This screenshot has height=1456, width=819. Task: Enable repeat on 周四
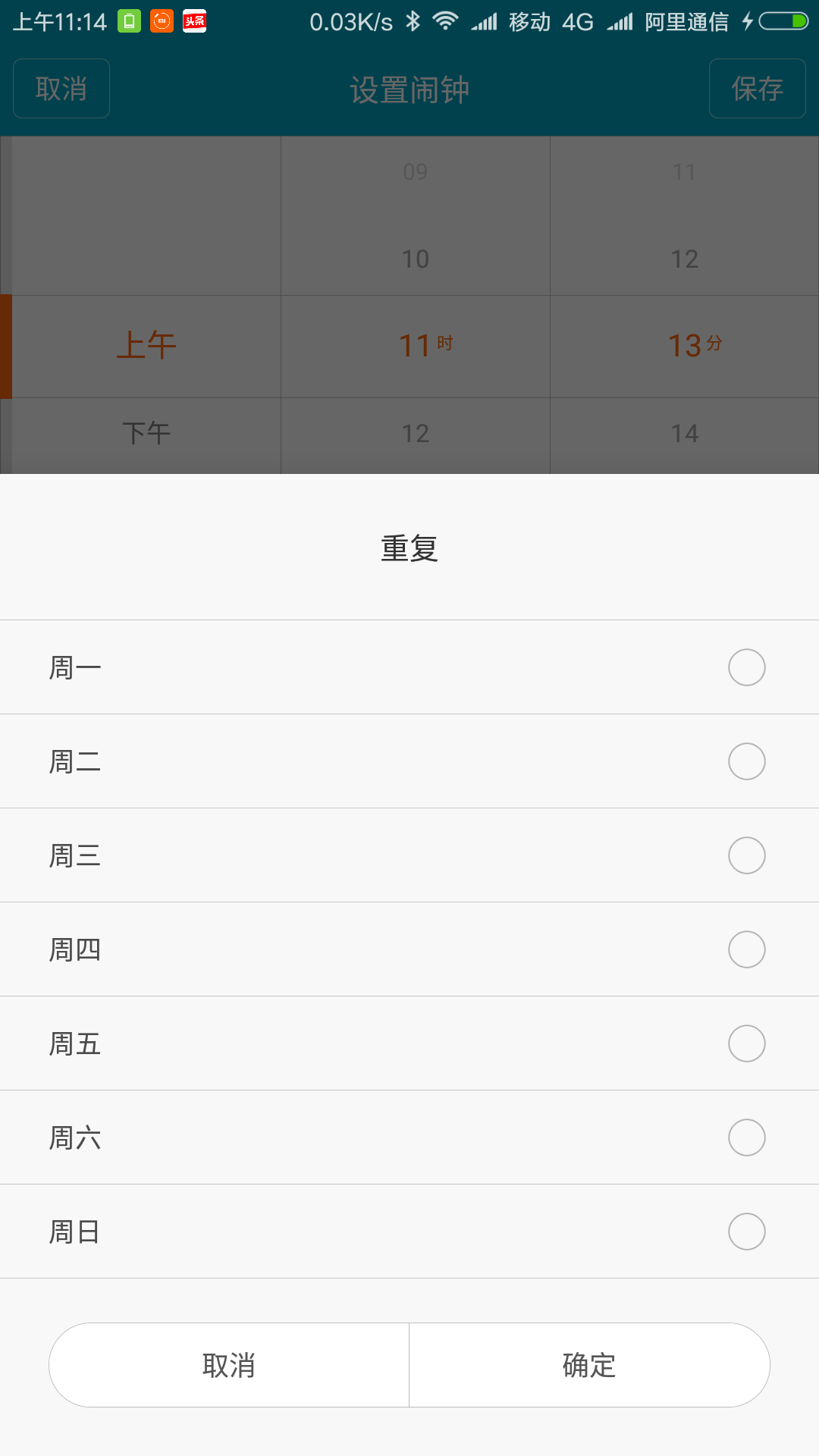pyautogui.click(x=409, y=949)
